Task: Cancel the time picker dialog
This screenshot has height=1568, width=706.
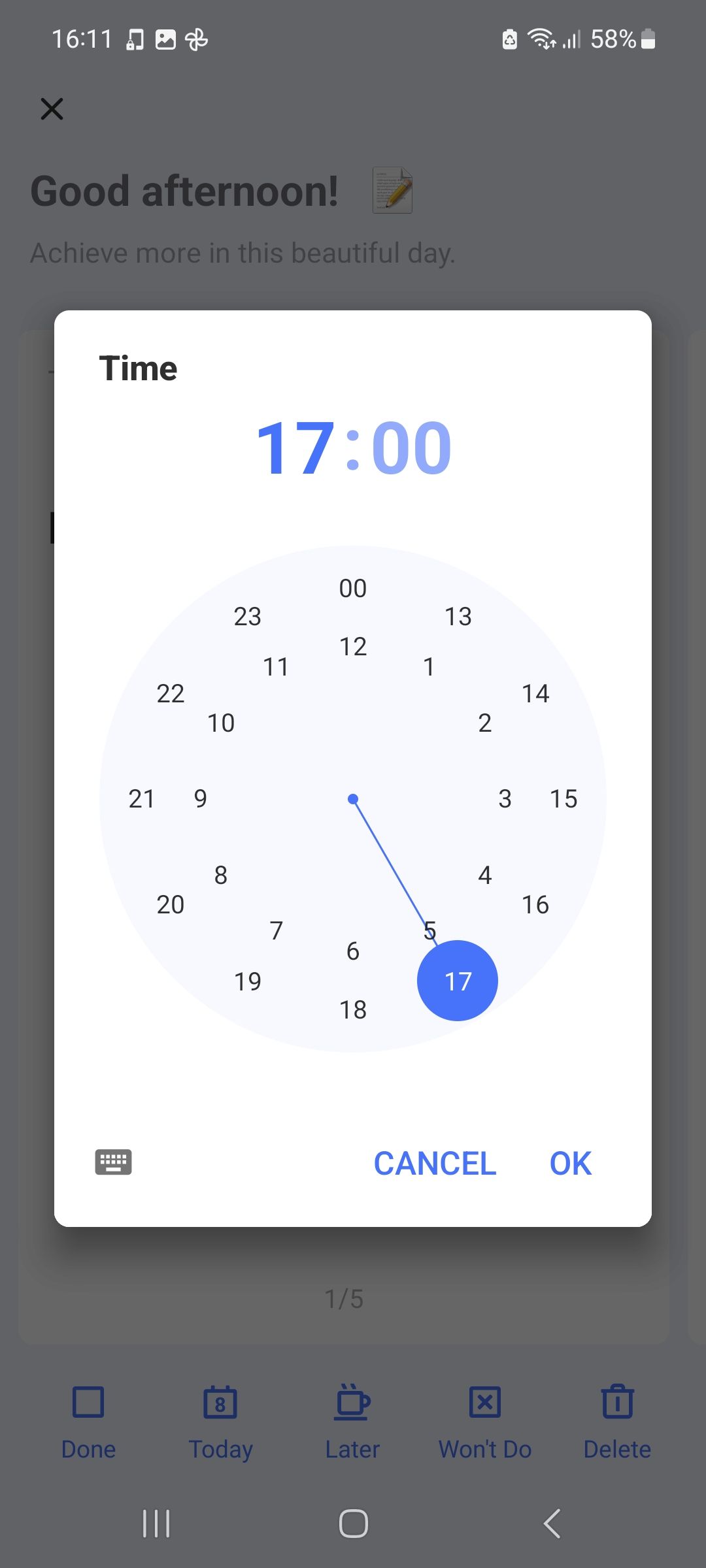Action: [435, 1163]
